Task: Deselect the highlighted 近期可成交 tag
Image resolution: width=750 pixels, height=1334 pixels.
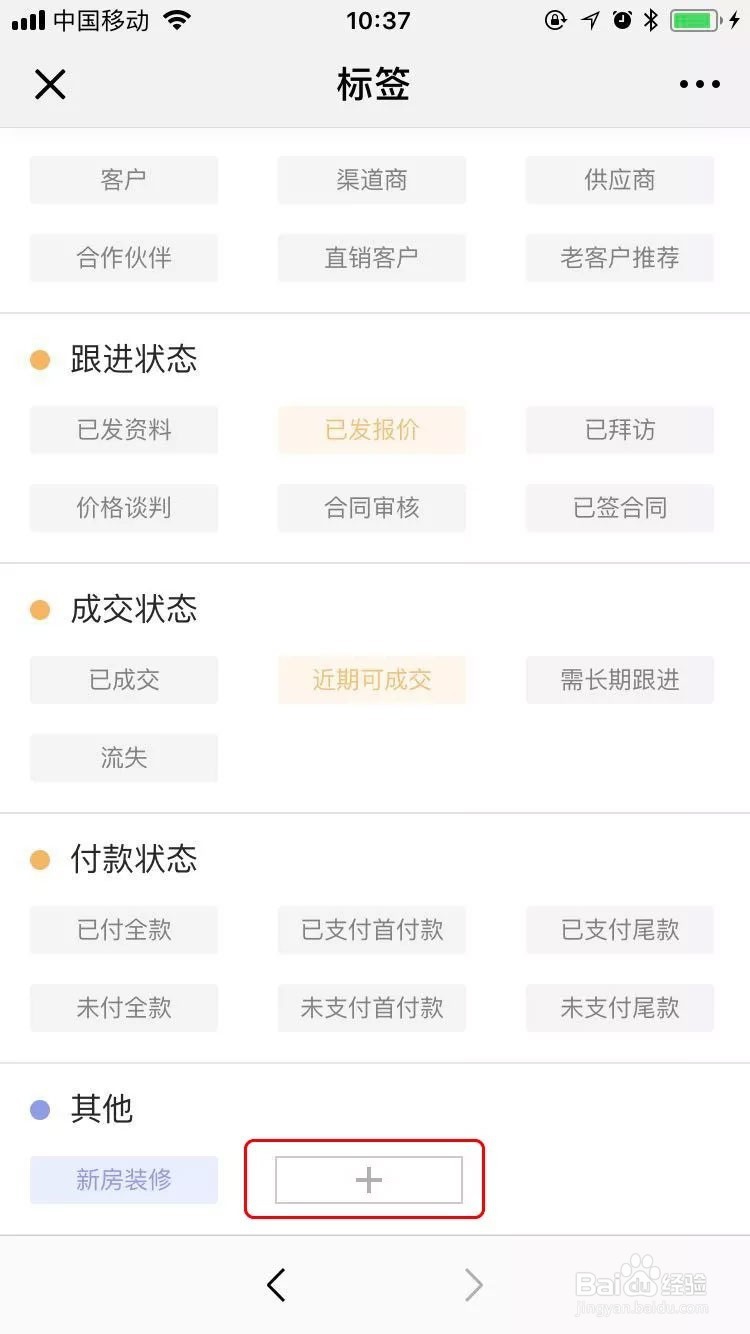Action: 371,680
